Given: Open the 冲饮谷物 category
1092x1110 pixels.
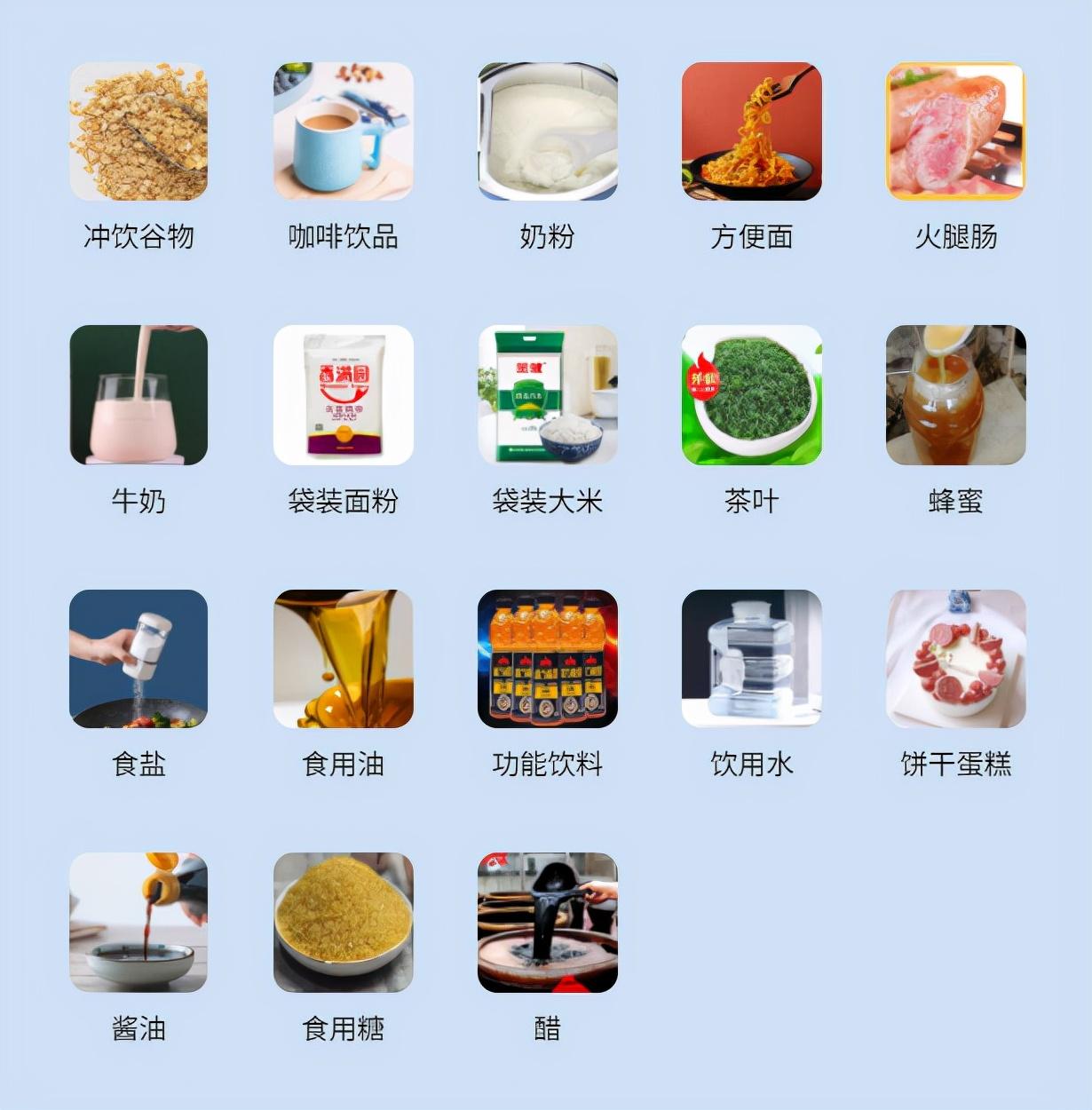Looking at the screenshot, I should click(138, 131).
